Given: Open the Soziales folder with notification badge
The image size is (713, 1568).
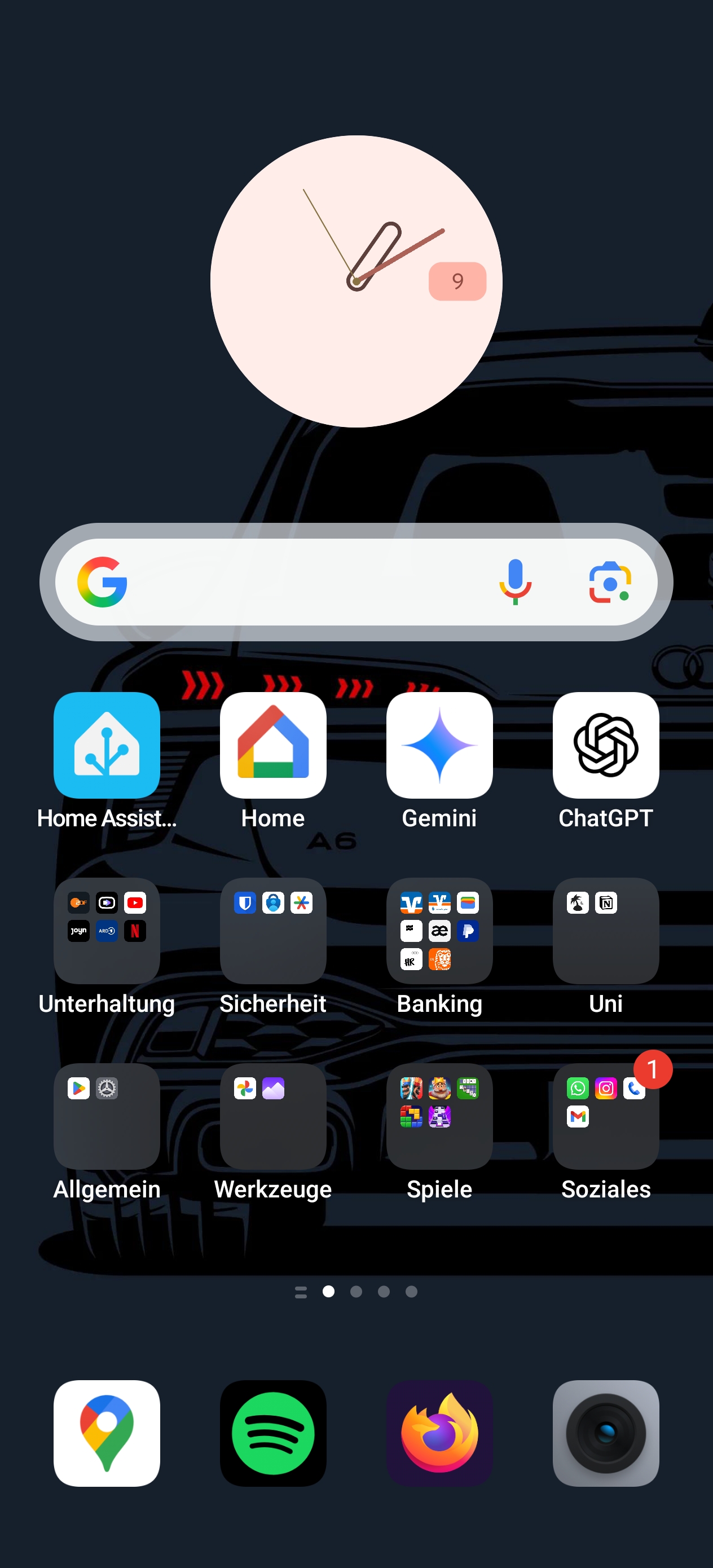Looking at the screenshot, I should coord(606,1116).
